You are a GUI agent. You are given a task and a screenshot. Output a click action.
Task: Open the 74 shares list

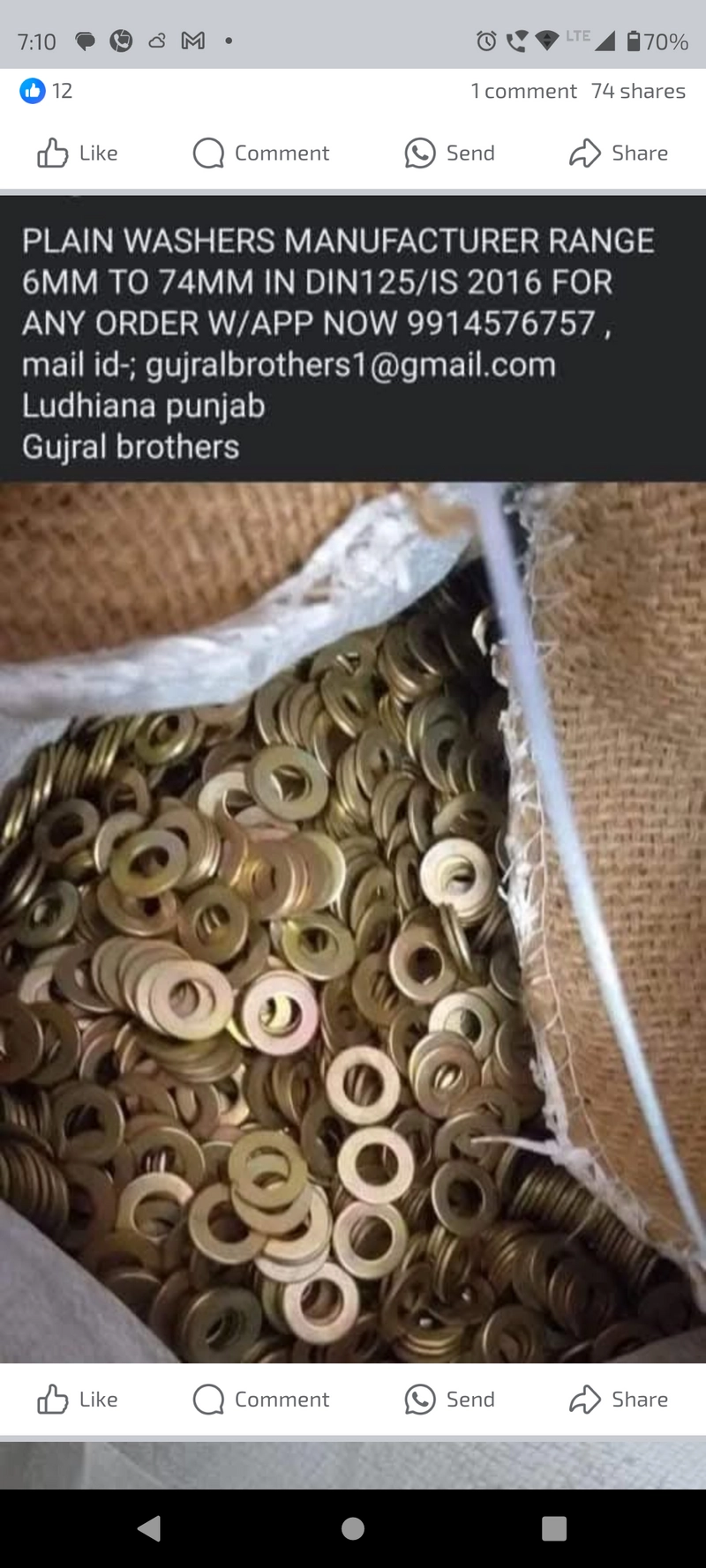click(638, 91)
